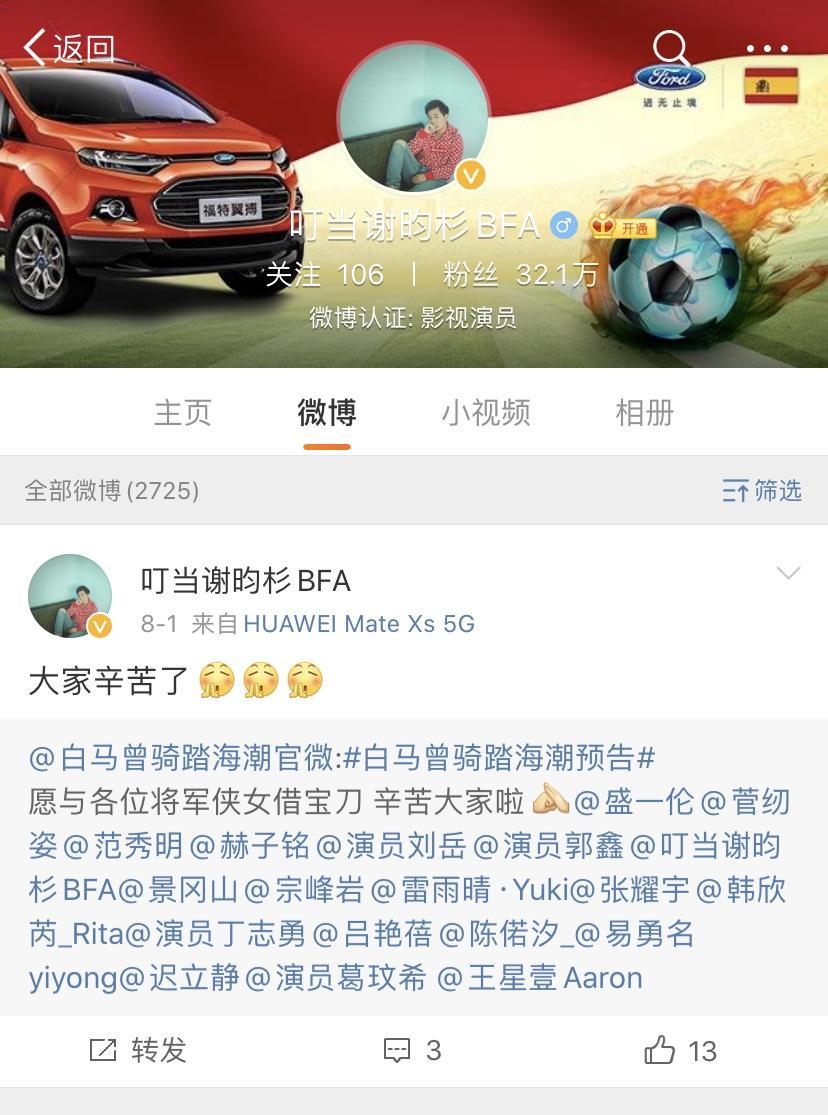
Task: Open the 相册 tab
Action: pyautogui.click(x=645, y=412)
